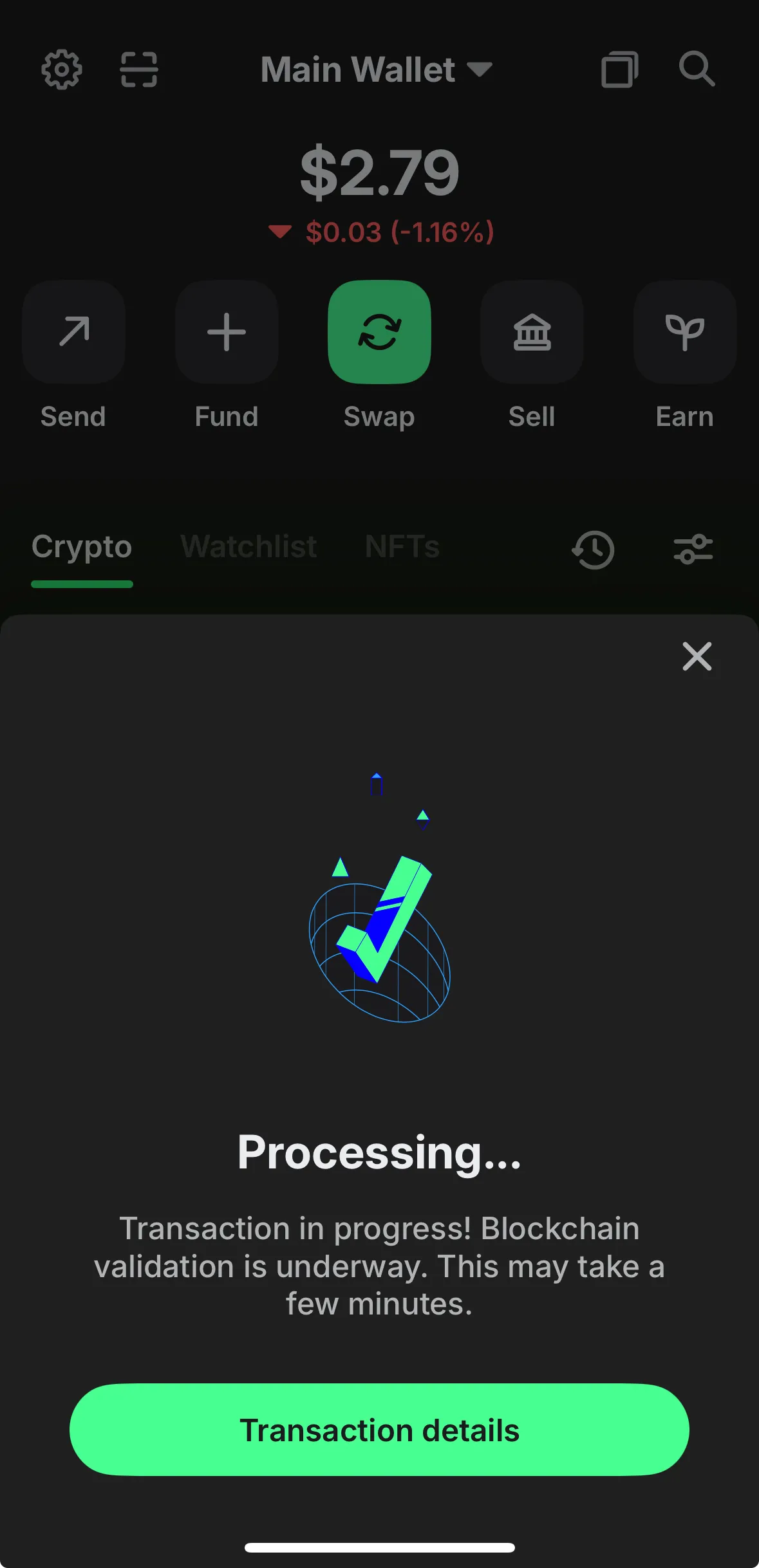The height and width of the screenshot is (1568, 759).
Task: Open the manage wallets icon
Action: tap(619, 70)
